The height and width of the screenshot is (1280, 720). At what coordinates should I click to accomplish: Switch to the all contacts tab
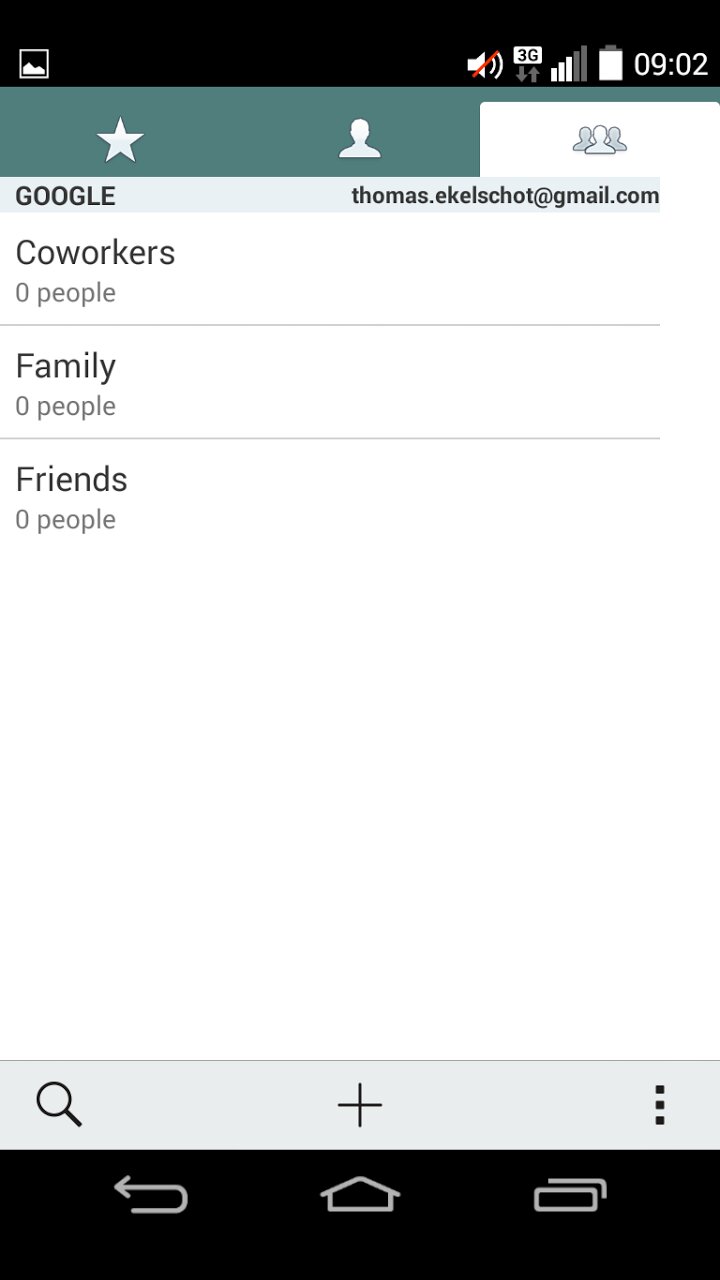click(x=360, y=139)
